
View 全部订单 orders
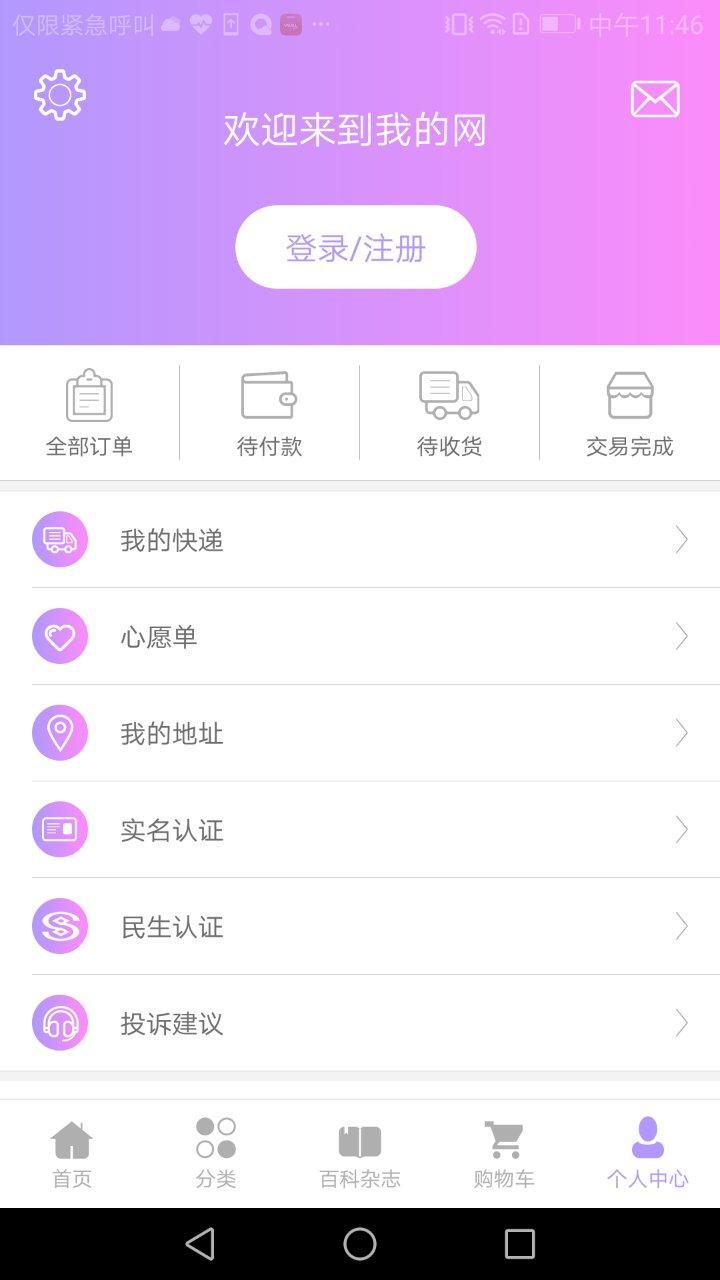coord(90,413)
